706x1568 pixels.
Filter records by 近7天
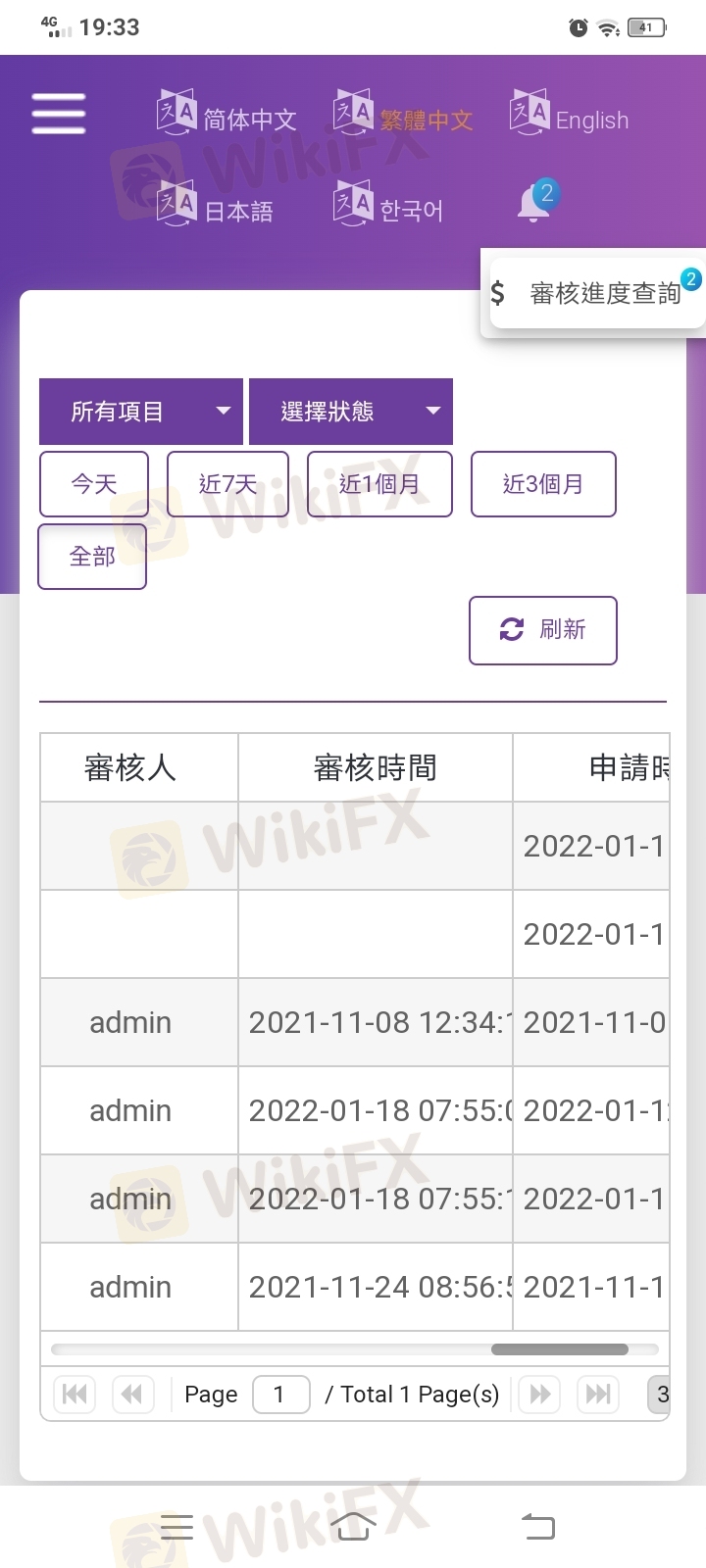point(227,484)
